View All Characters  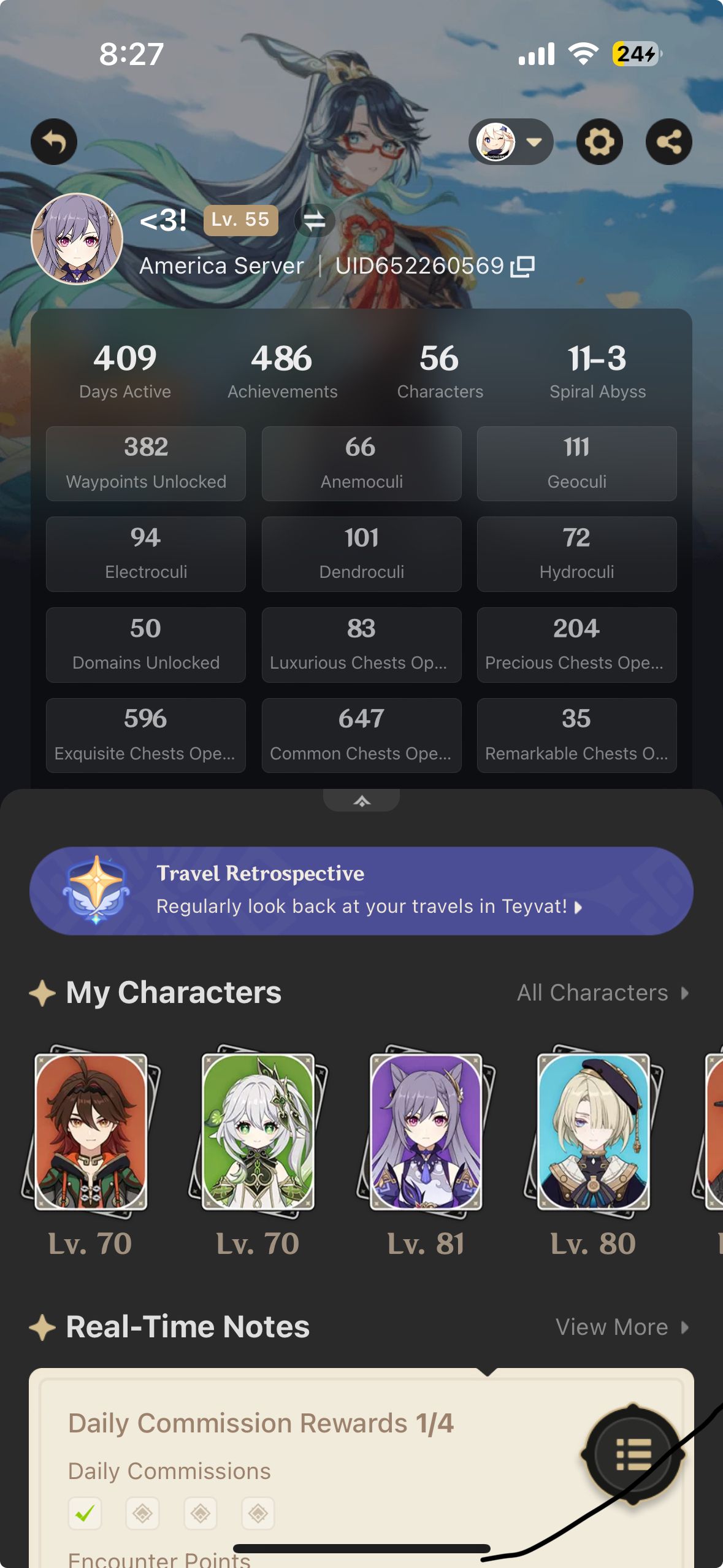point(602,993)
